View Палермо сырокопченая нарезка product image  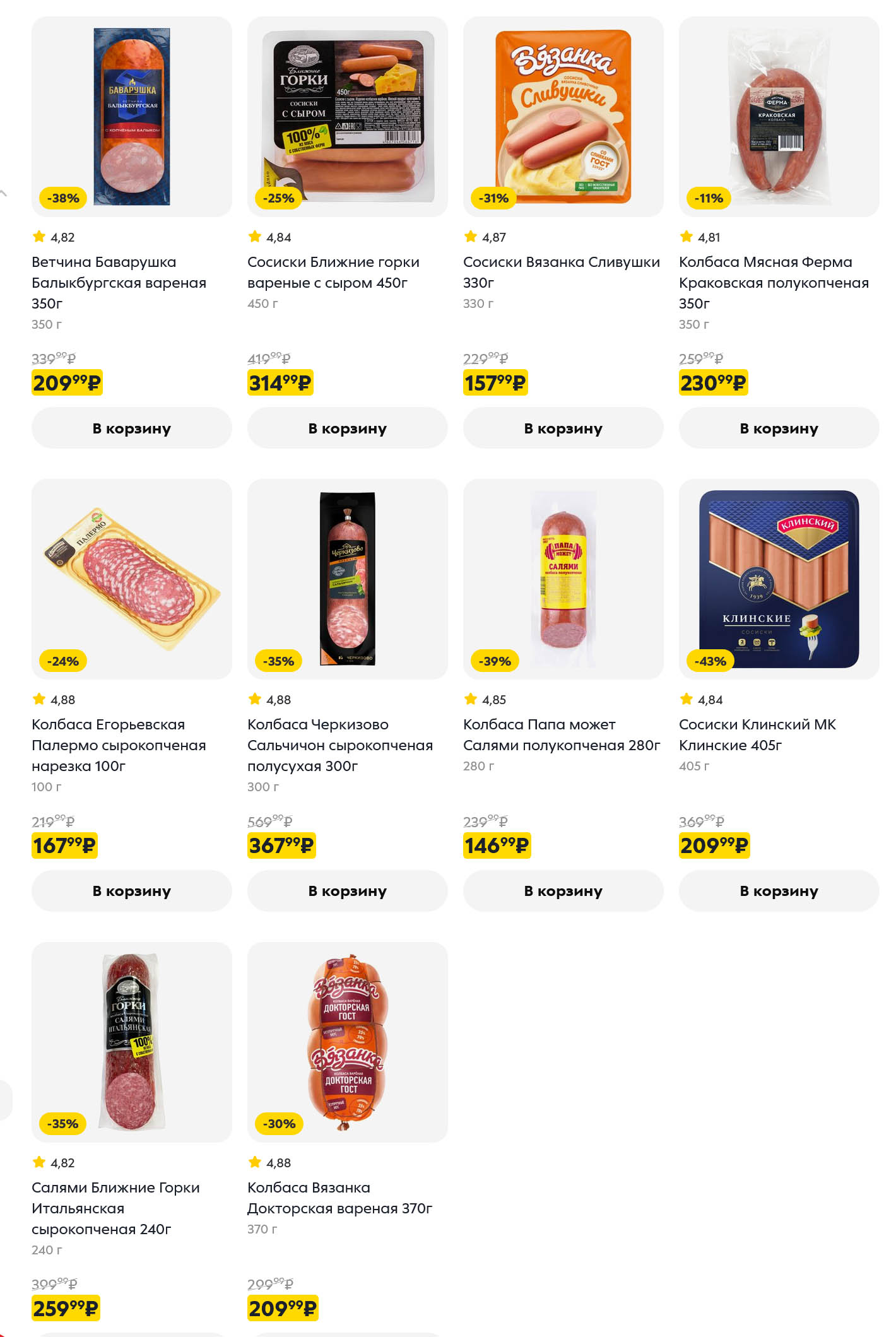click(131, 579)
